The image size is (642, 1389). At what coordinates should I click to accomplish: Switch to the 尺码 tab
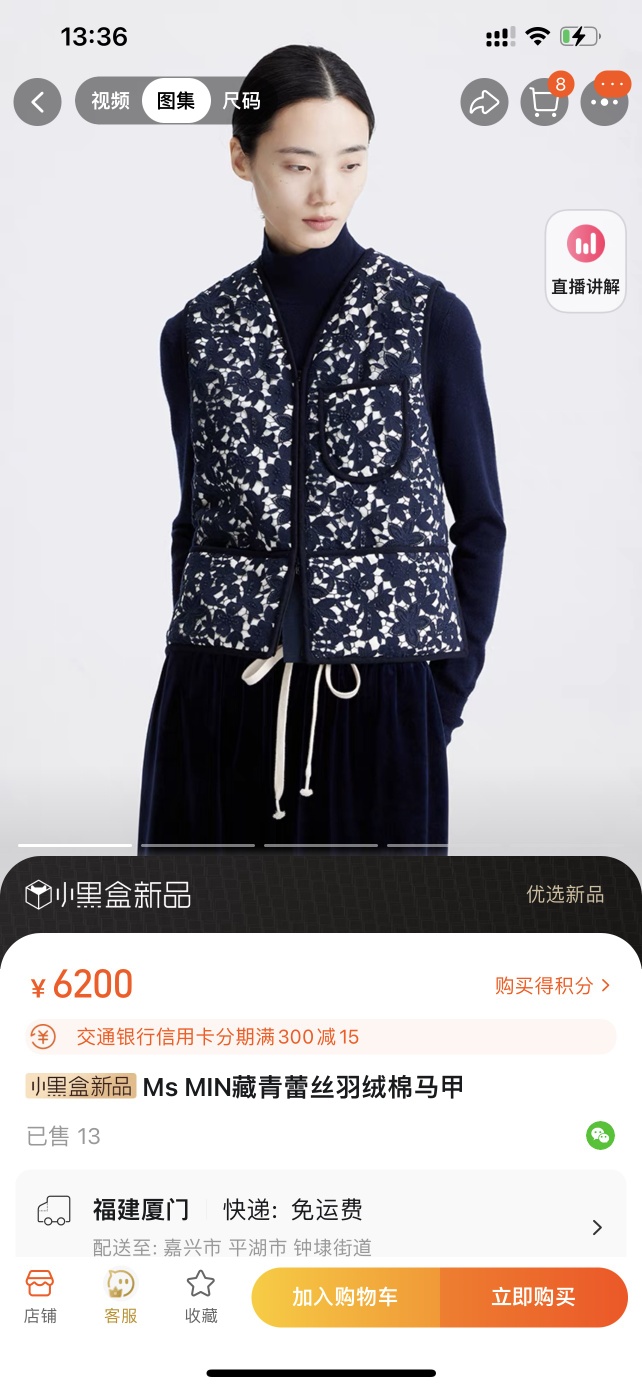coord(241,101)
